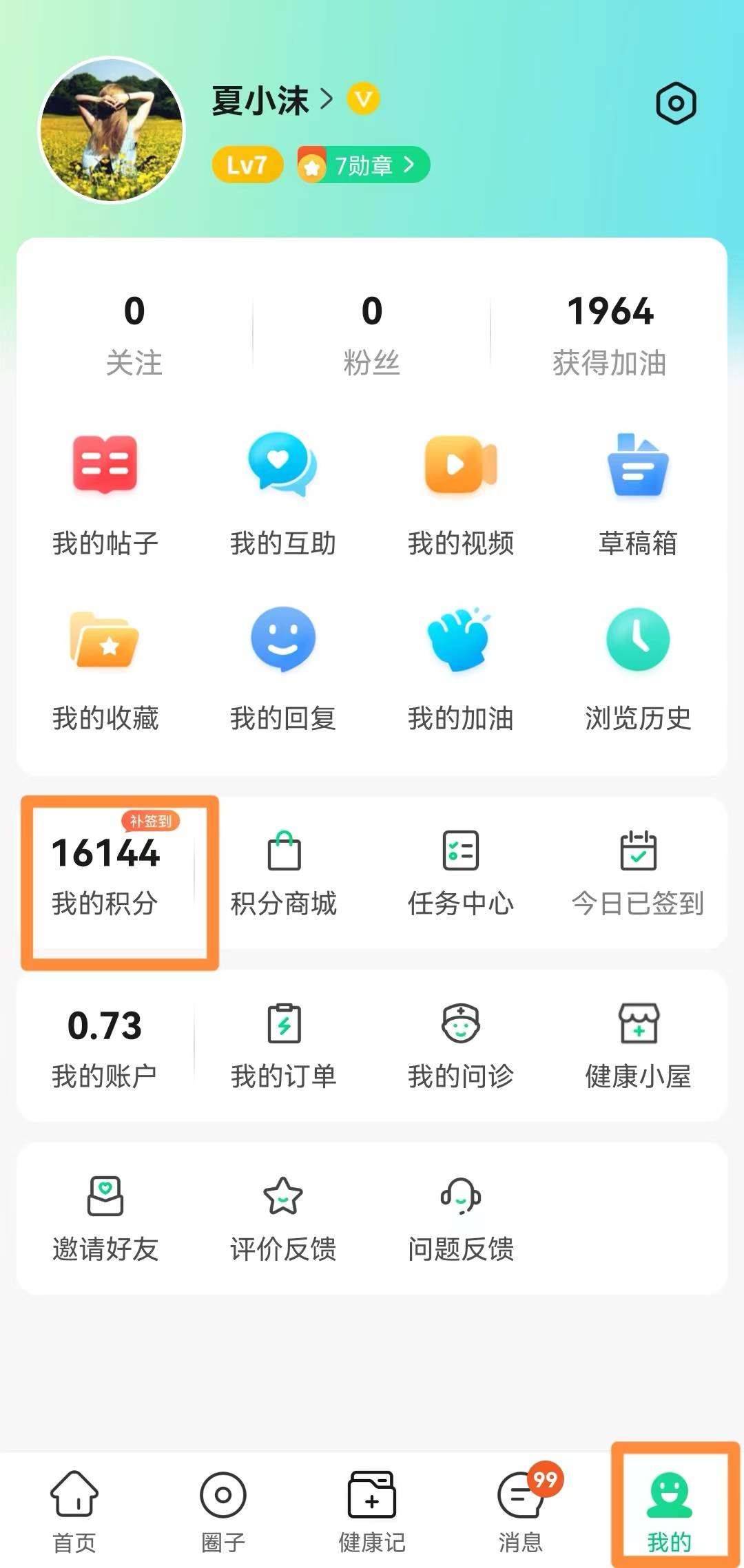Open 问题反馈
Viewport: 744px width, 1568px height.
pos(460,1219)
